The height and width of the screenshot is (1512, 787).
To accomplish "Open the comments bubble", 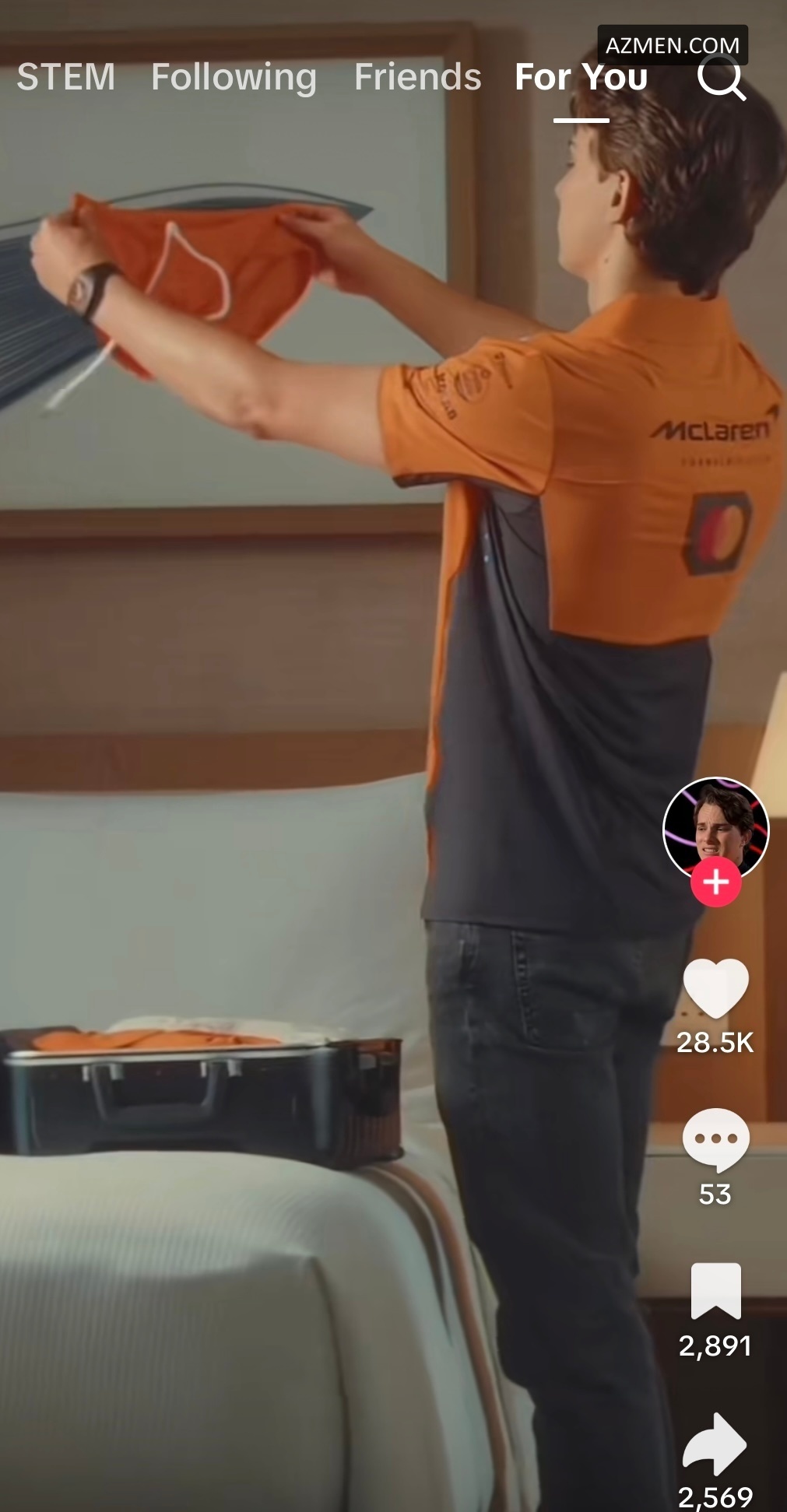I will [715, 1139].
